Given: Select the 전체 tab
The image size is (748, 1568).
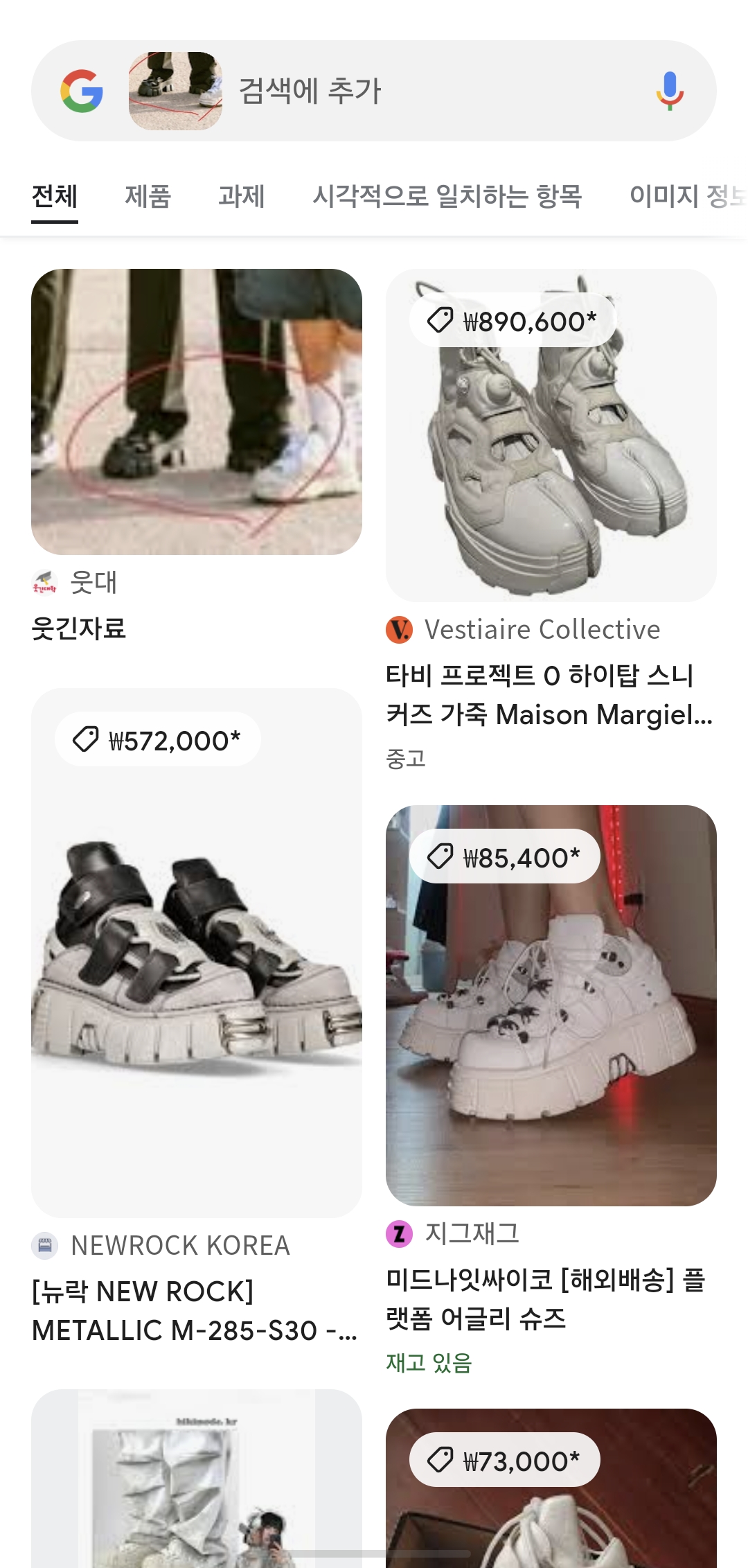Looking at the screenshot, I should (55, 197).
